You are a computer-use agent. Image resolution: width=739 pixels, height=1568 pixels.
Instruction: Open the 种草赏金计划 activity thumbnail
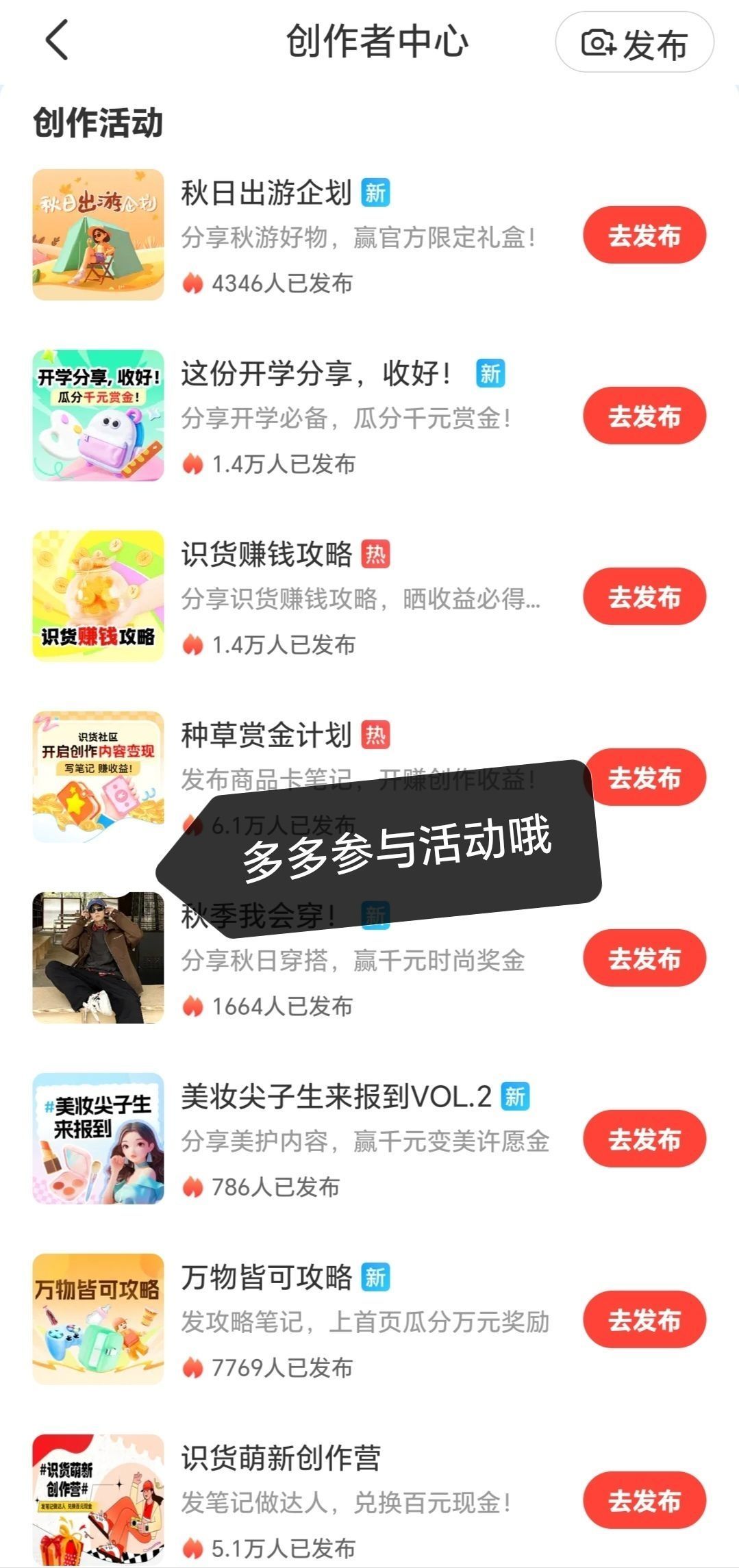[98, 777]
